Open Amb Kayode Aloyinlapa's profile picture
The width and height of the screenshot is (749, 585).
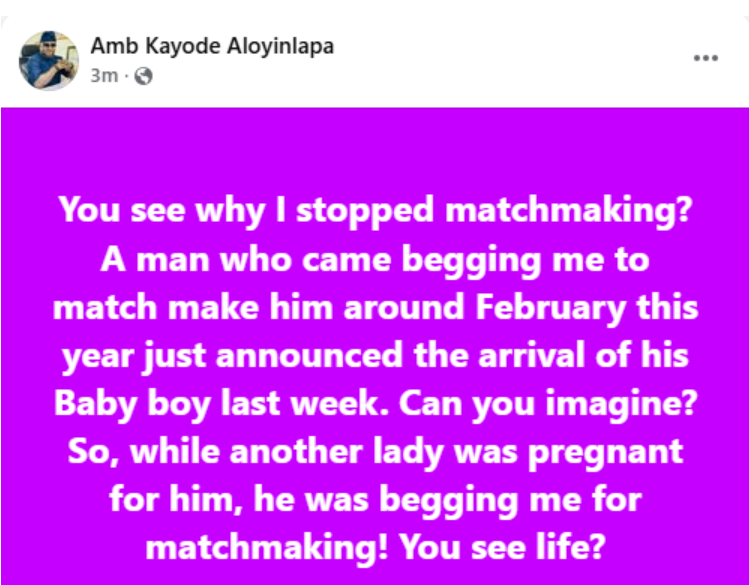coord(48,59)
